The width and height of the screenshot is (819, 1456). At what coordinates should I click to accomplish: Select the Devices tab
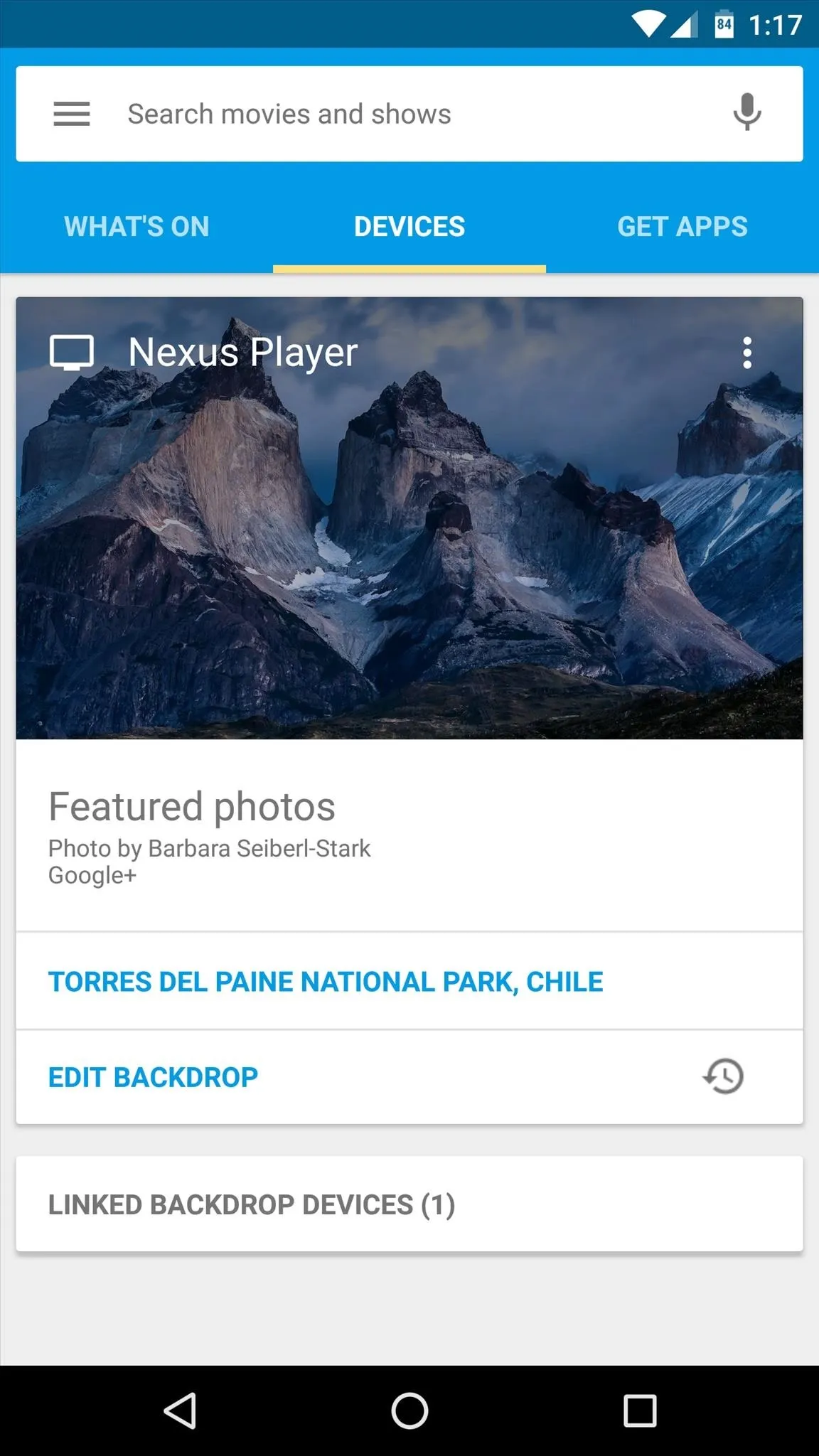point(409,227)
